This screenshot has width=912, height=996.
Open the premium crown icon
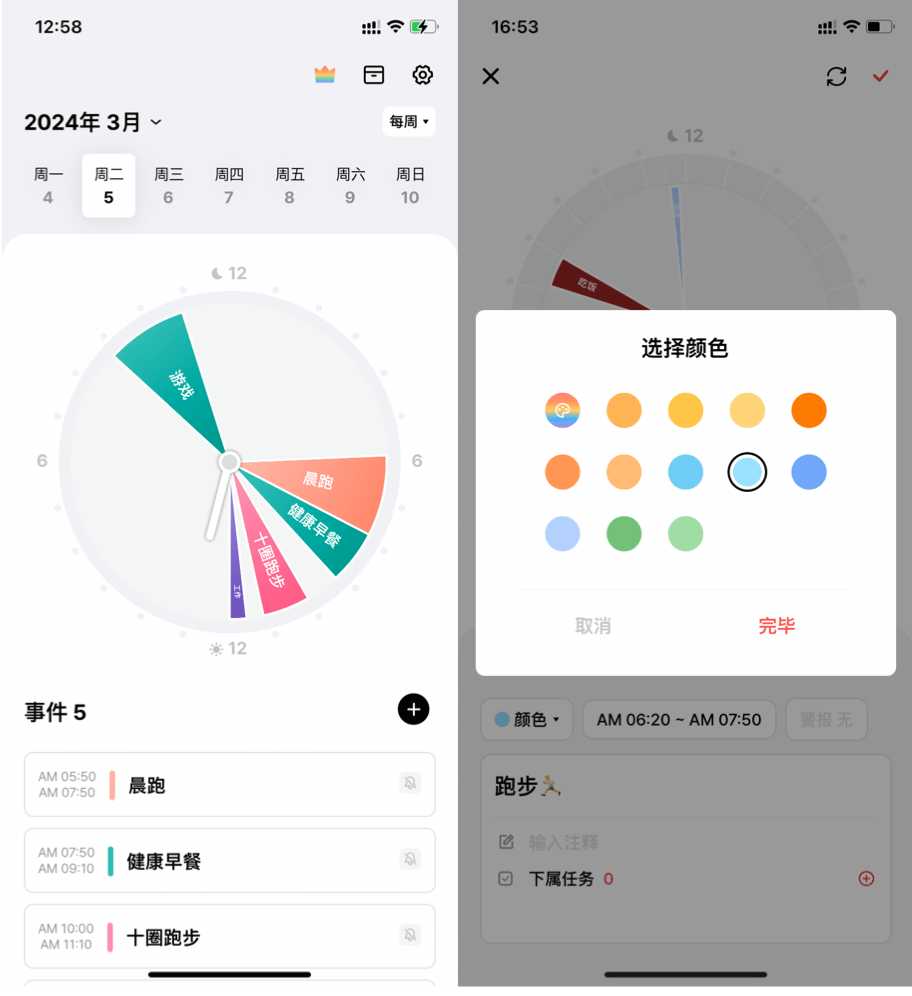(324, 75)
